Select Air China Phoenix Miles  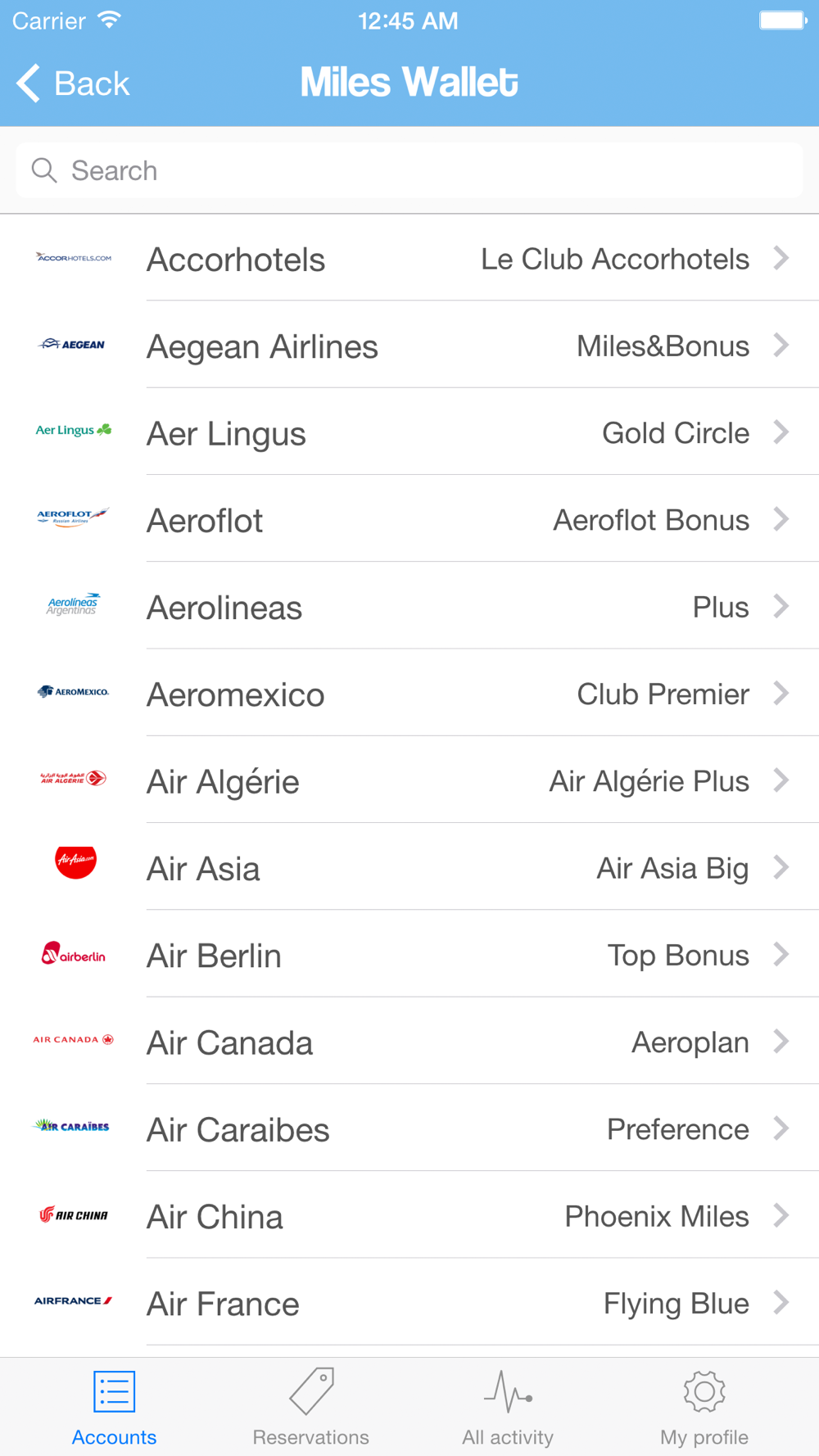click(x=409, y=1214)
